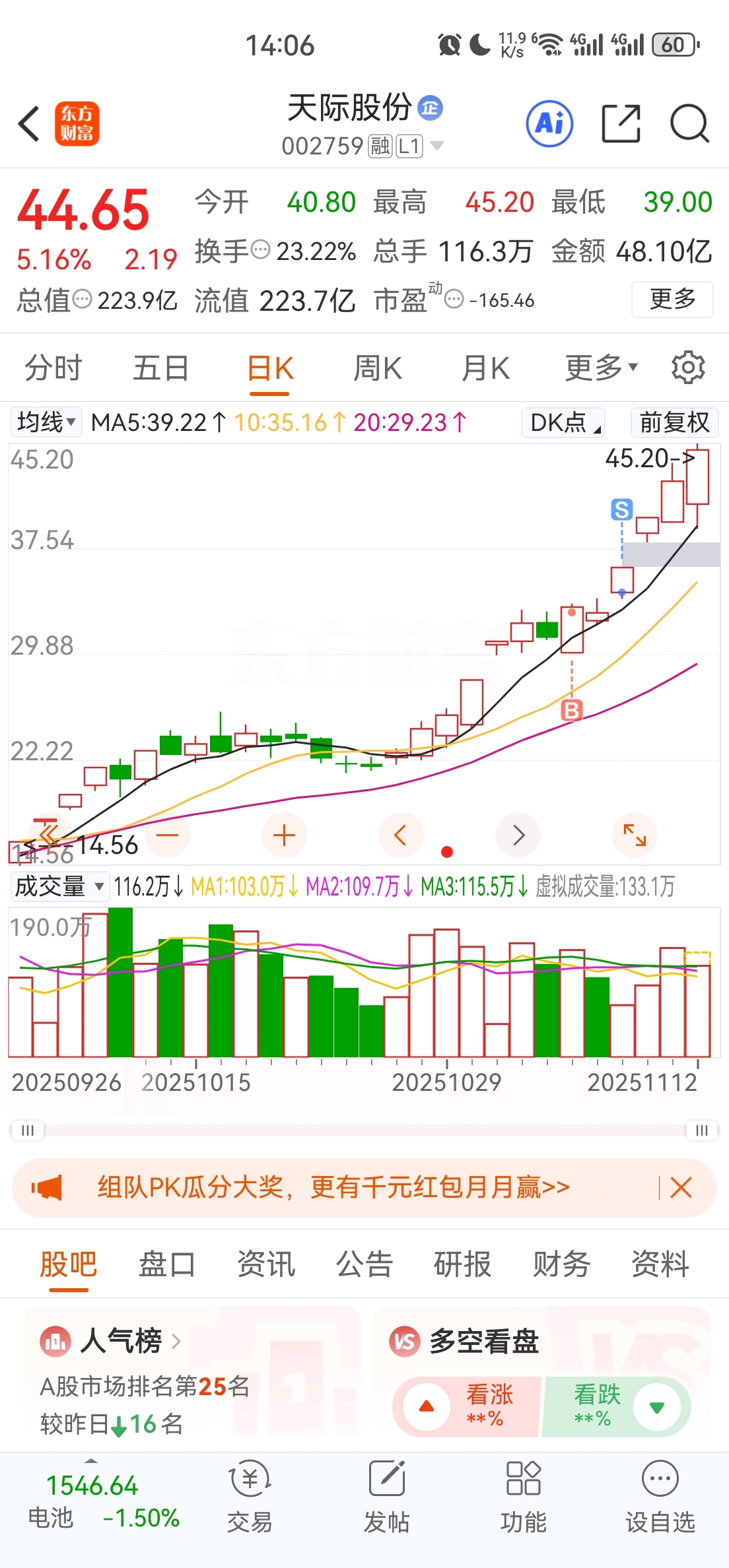Tap 更多 button beside 市盈 data
Viewport: 729px width, 1568px height.
point(672,300)
